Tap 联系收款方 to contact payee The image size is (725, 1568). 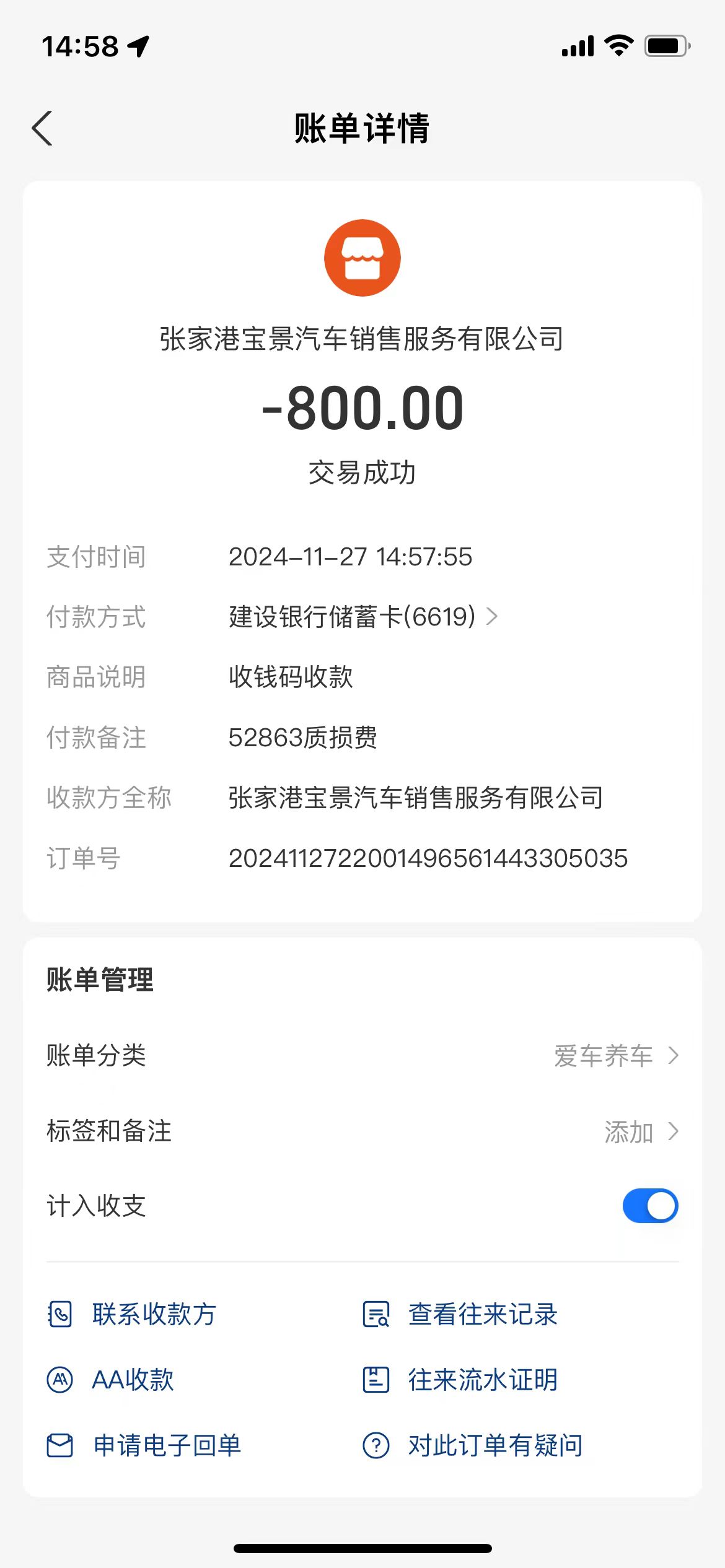point(132,1314)
